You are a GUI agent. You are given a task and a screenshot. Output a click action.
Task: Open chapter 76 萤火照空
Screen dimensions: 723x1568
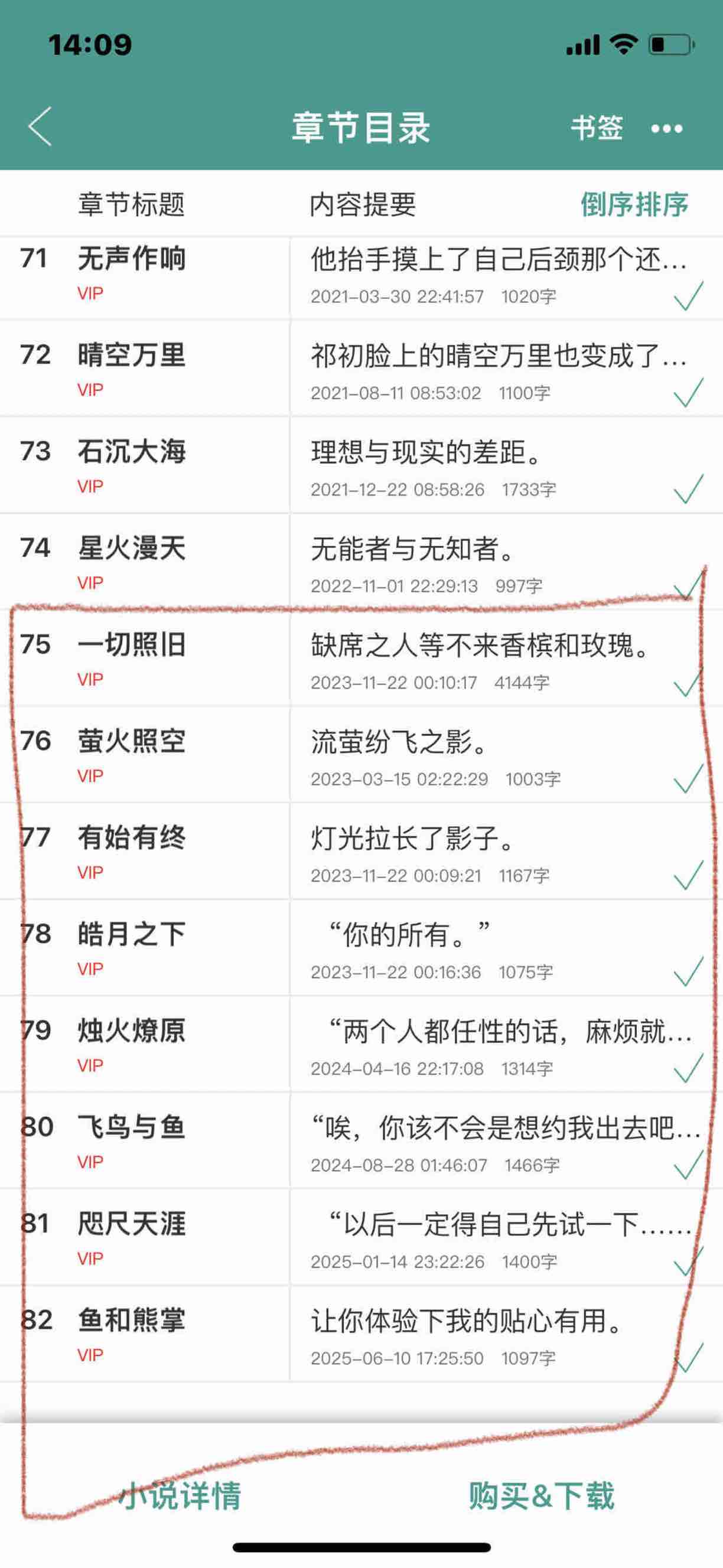point(132,741)
